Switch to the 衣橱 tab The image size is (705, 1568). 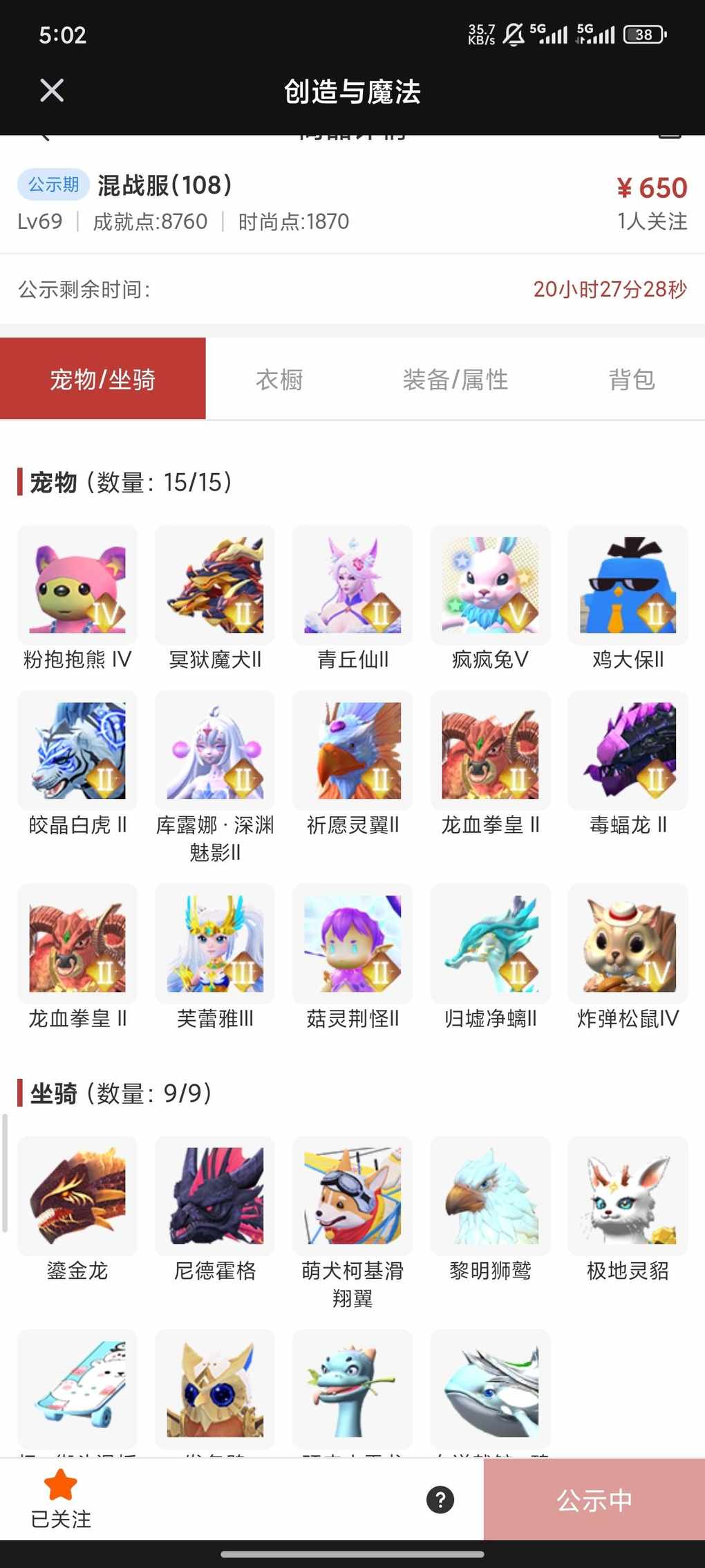tap(279, 379)
